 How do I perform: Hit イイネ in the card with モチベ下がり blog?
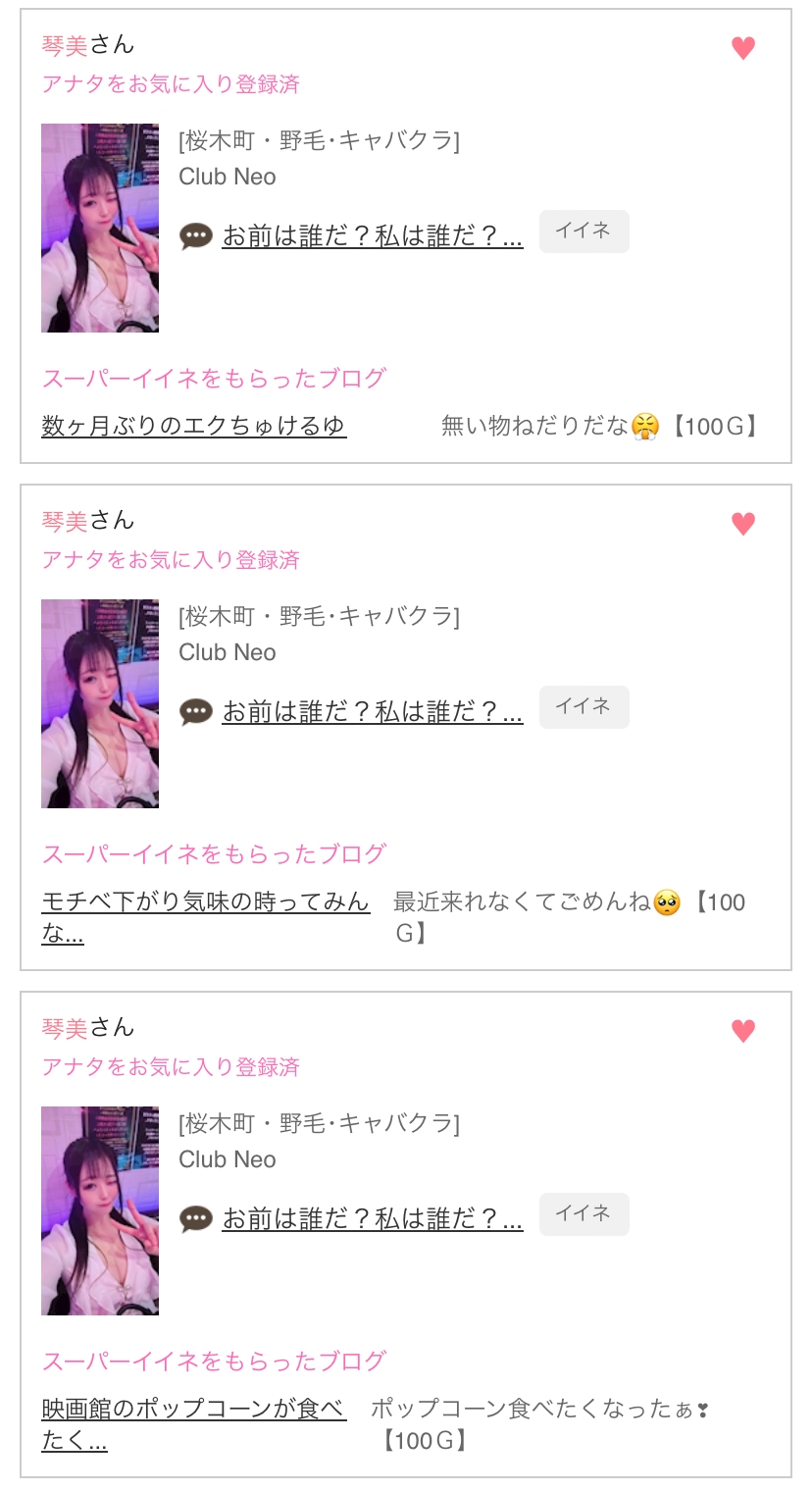coord(584,707)
